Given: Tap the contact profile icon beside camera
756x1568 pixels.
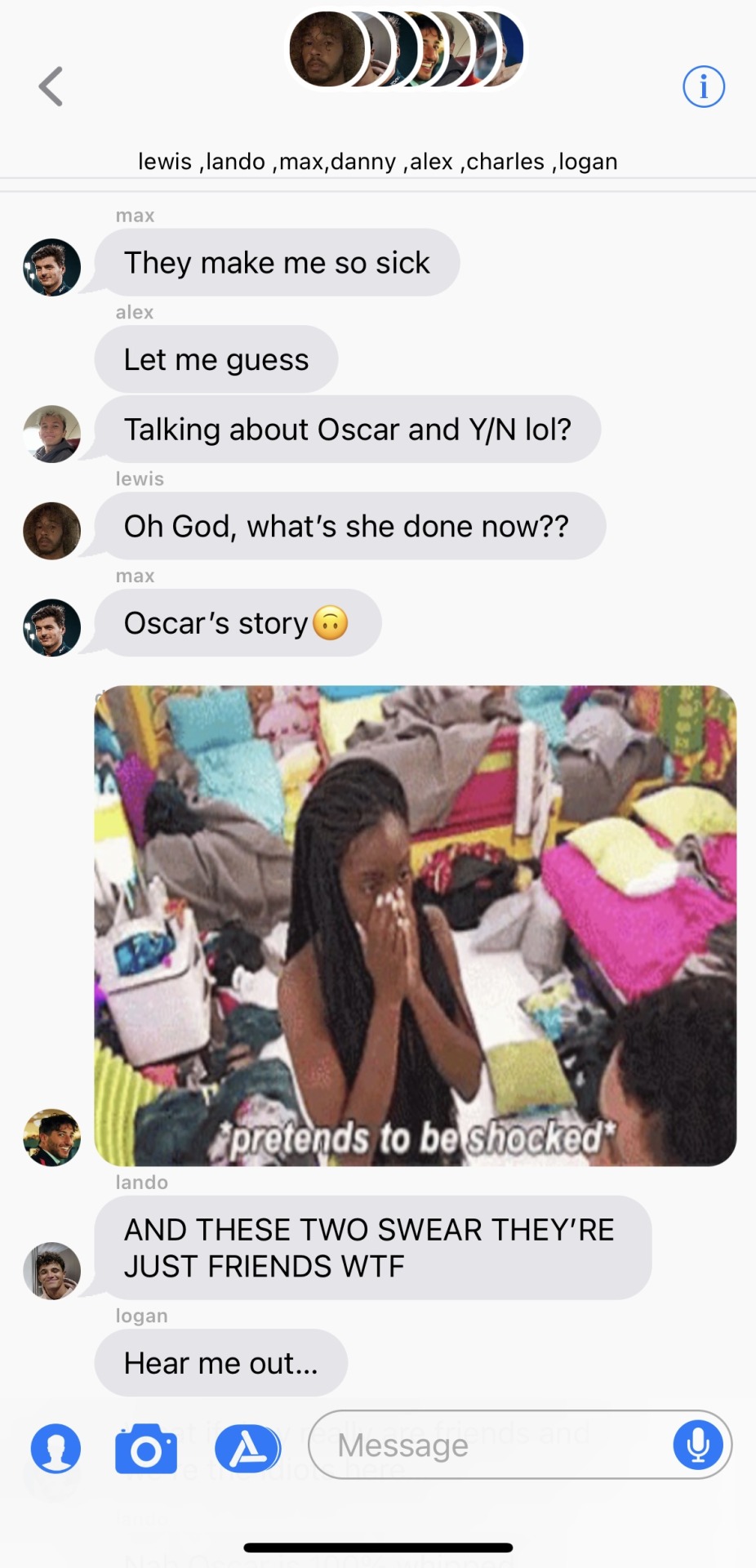Looking at the screenshot, I should 56,1448.
